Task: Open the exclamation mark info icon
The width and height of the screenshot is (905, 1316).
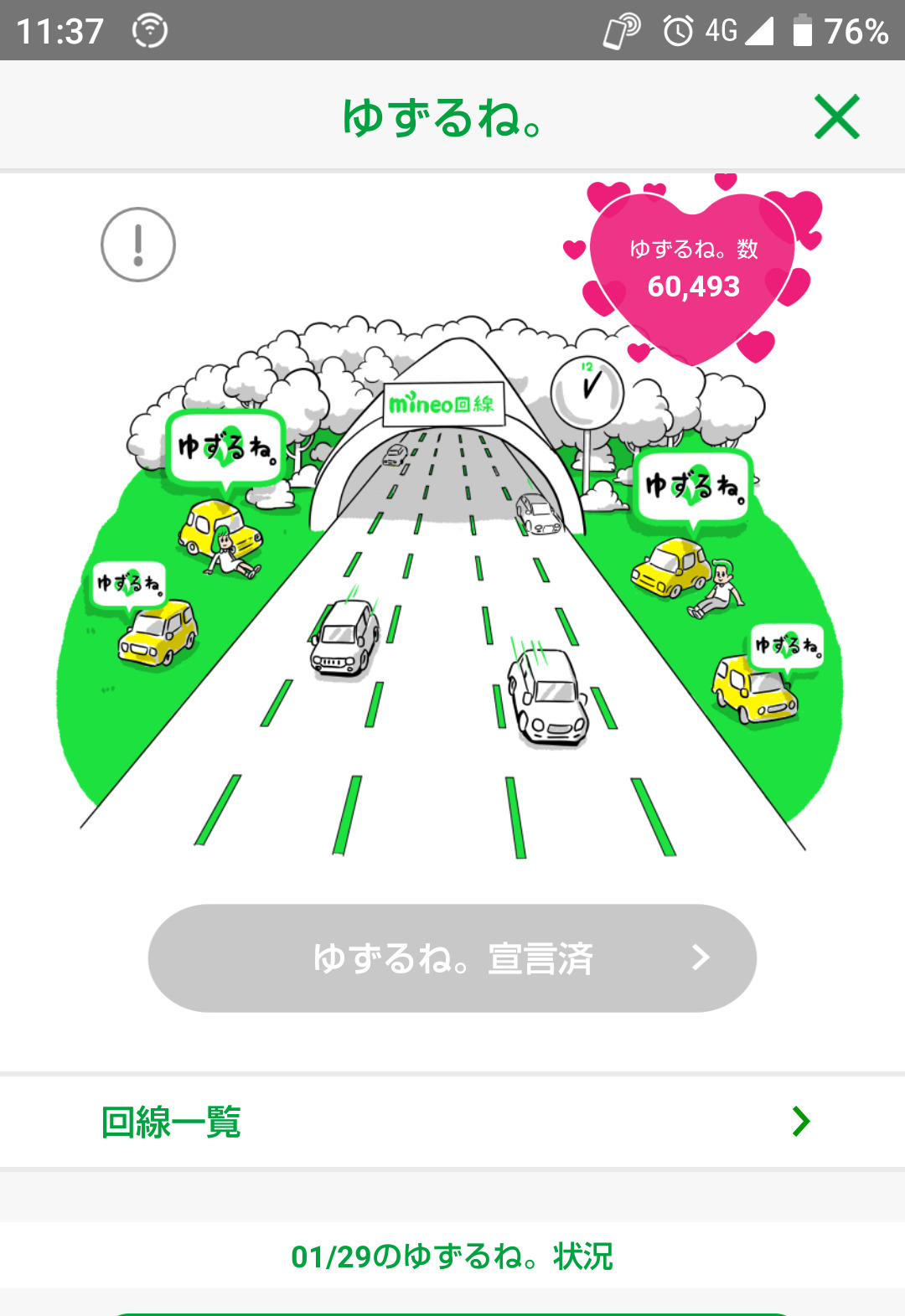Action: 138,245
